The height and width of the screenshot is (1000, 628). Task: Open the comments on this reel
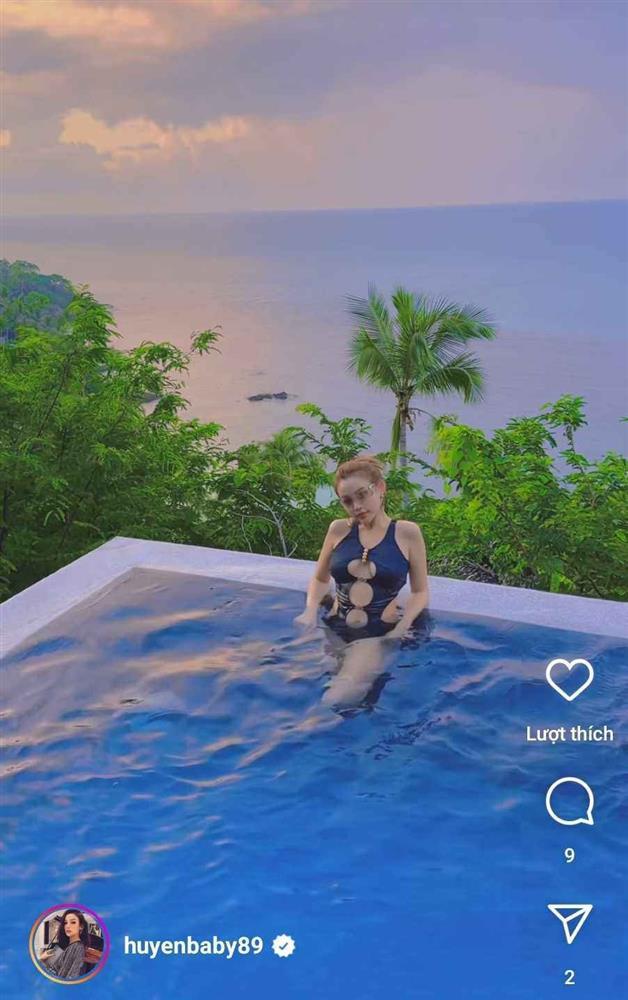[569, 801]
